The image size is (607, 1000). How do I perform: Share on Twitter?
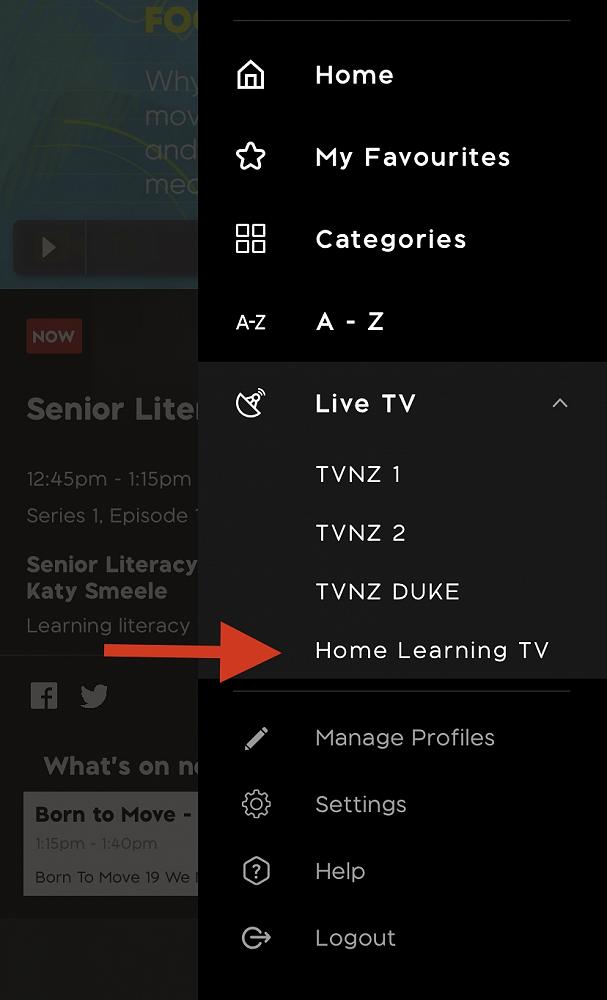click(94, 696)
